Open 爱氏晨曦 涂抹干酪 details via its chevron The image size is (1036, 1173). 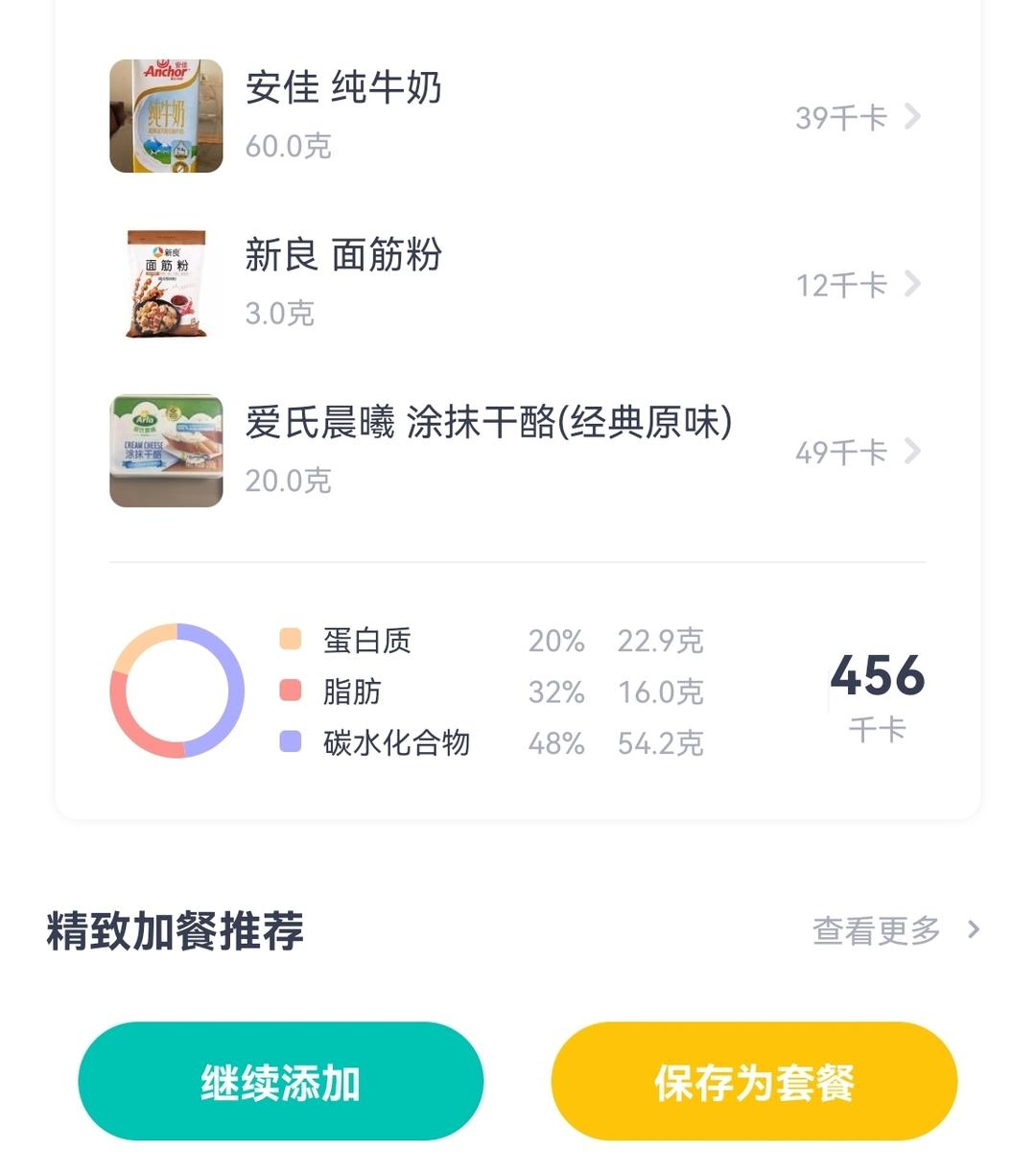point(913,451)
